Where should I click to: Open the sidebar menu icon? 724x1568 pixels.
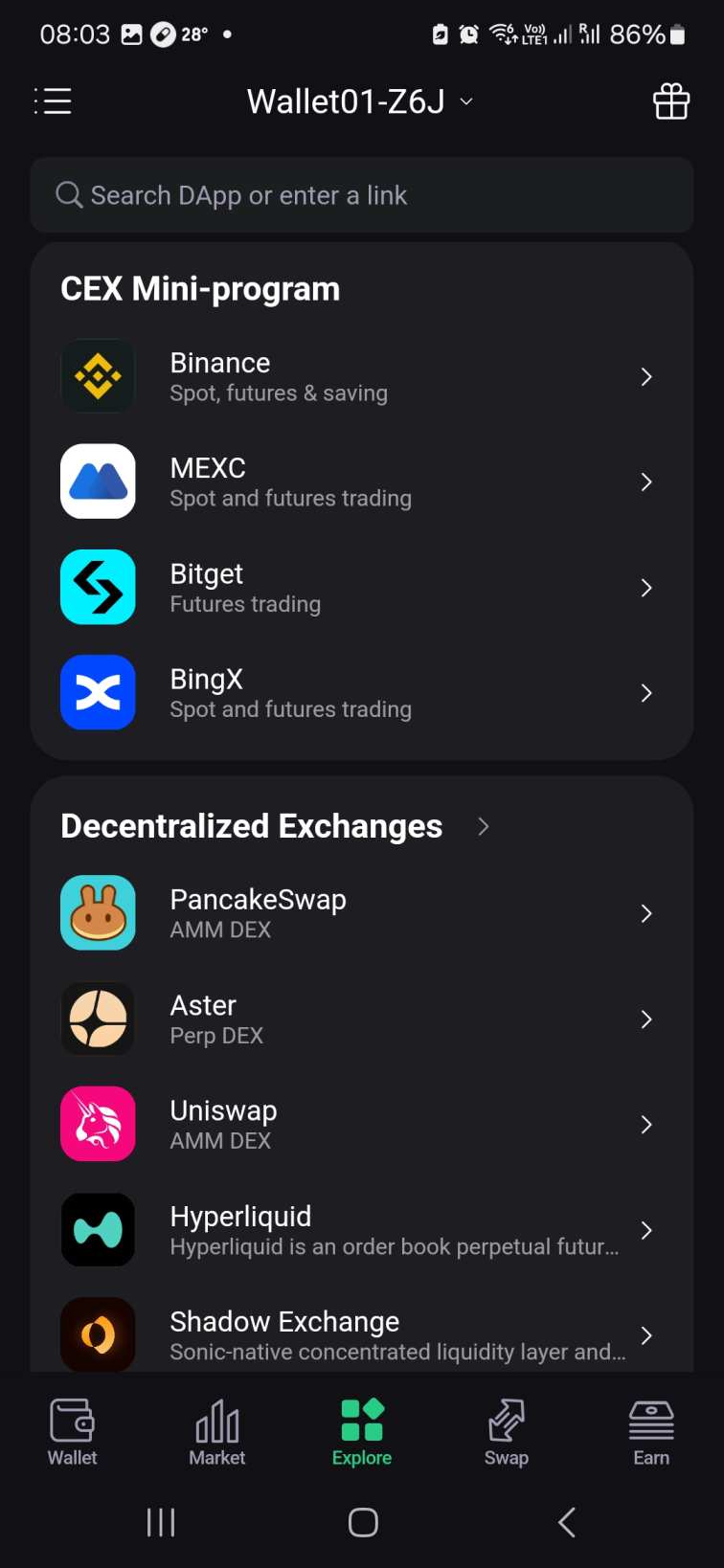(53, 101)
